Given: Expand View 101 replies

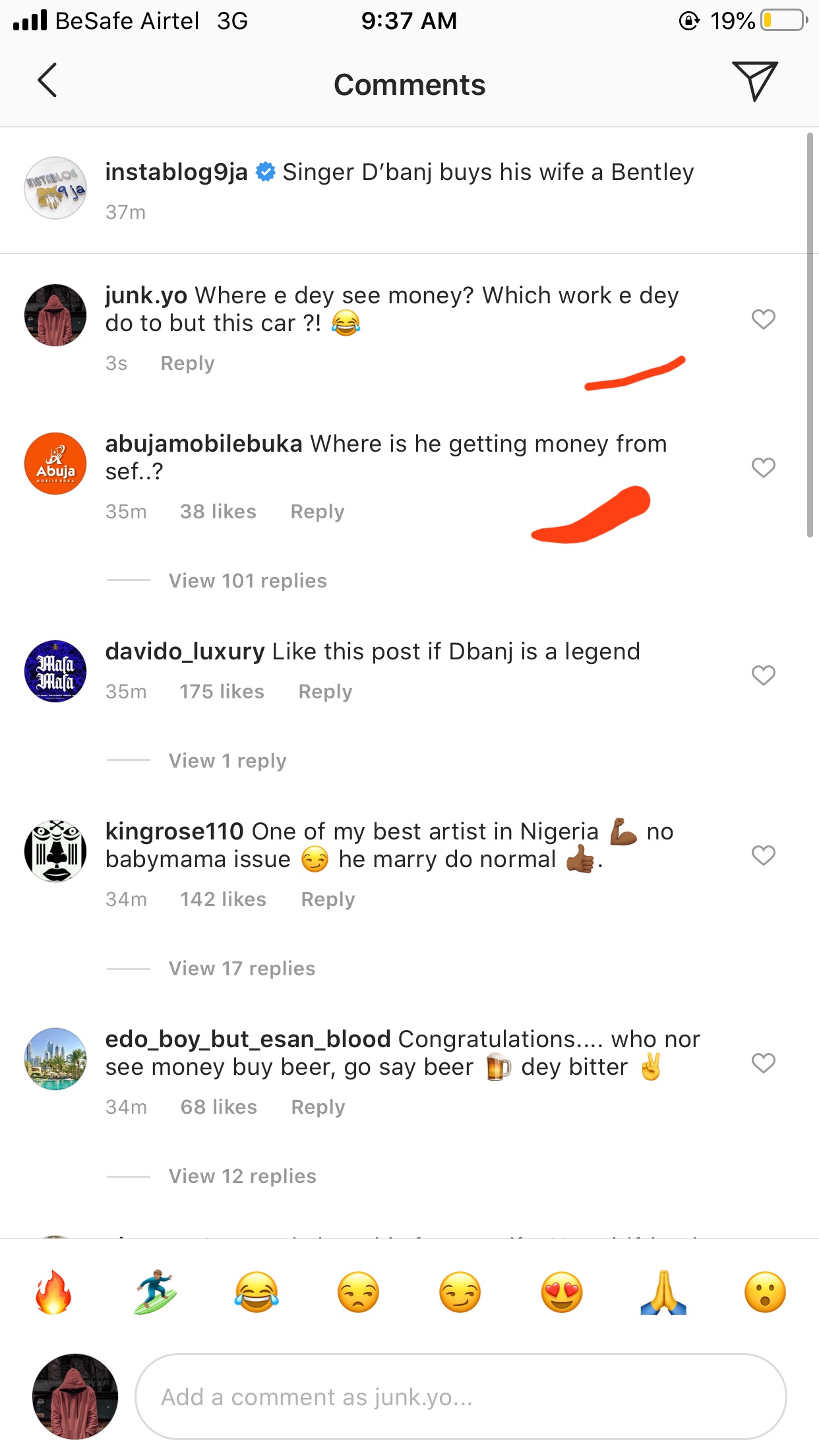Looking at the screenshot, I should [x=247, y=581].
